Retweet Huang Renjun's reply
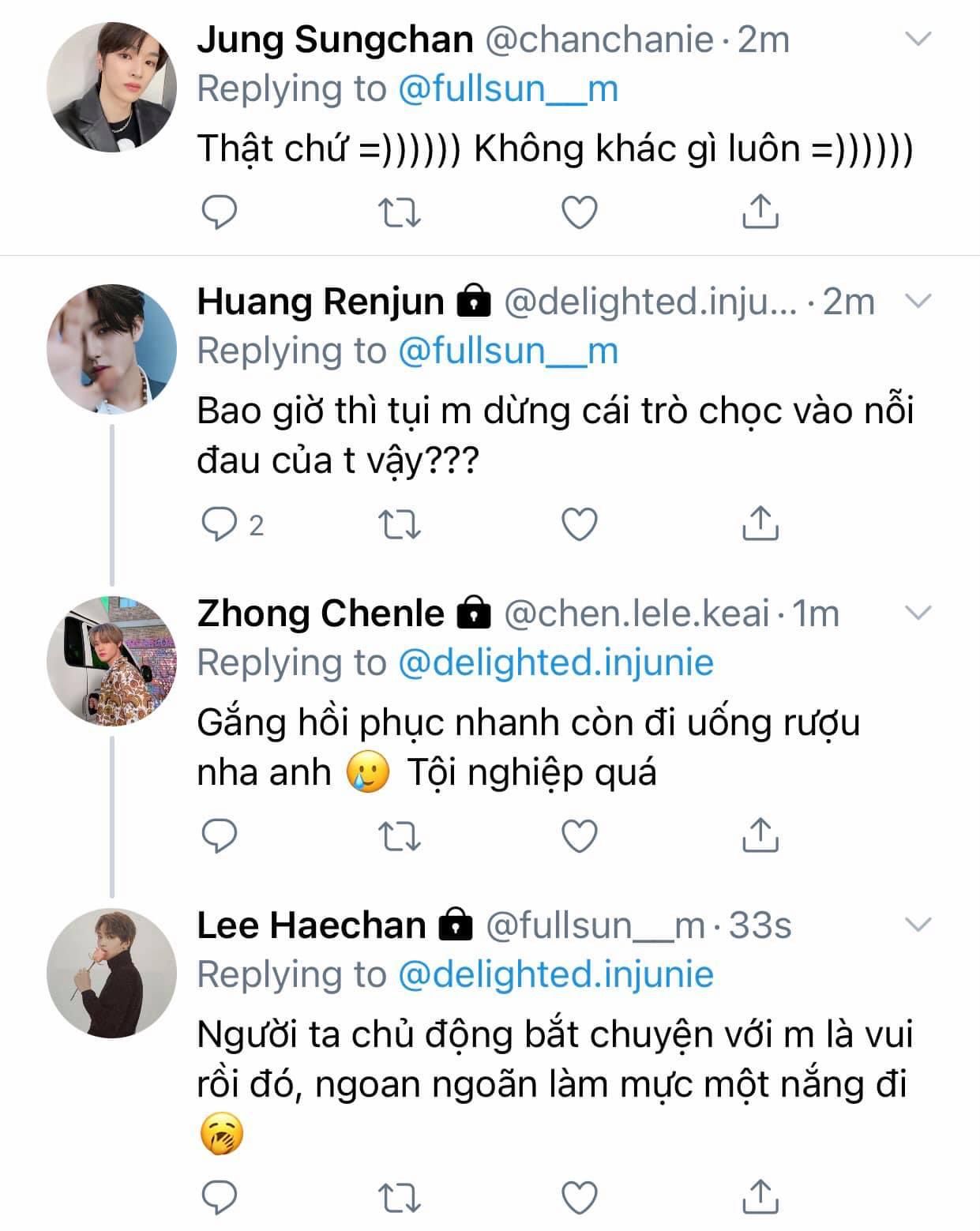 tap(400, 524)
